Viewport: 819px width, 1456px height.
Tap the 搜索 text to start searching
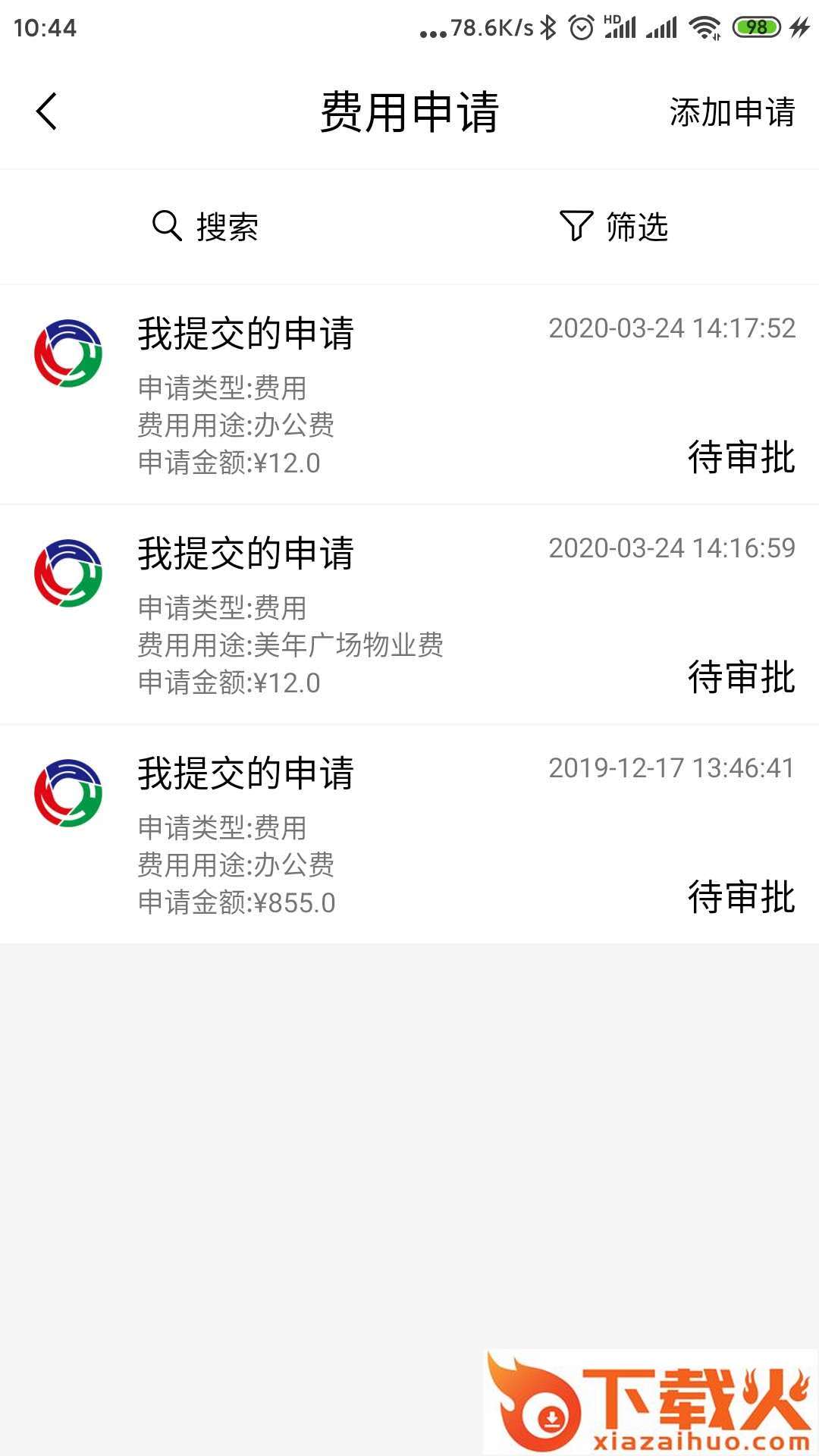[x=226, y=227]
